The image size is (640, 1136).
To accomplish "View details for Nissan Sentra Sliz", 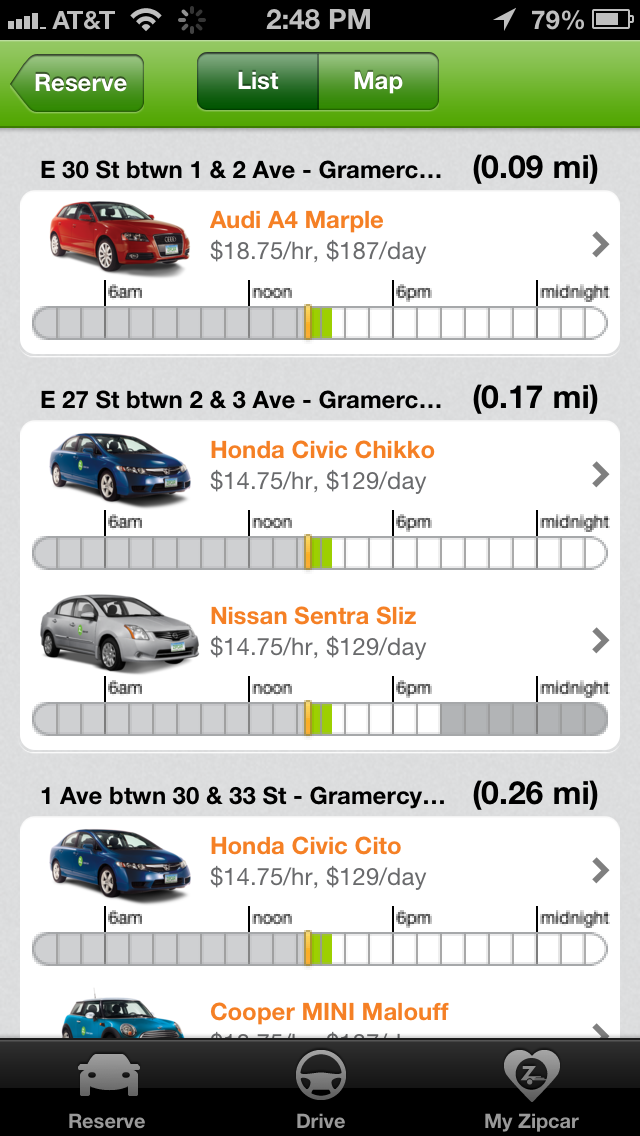I will point(320,632).
